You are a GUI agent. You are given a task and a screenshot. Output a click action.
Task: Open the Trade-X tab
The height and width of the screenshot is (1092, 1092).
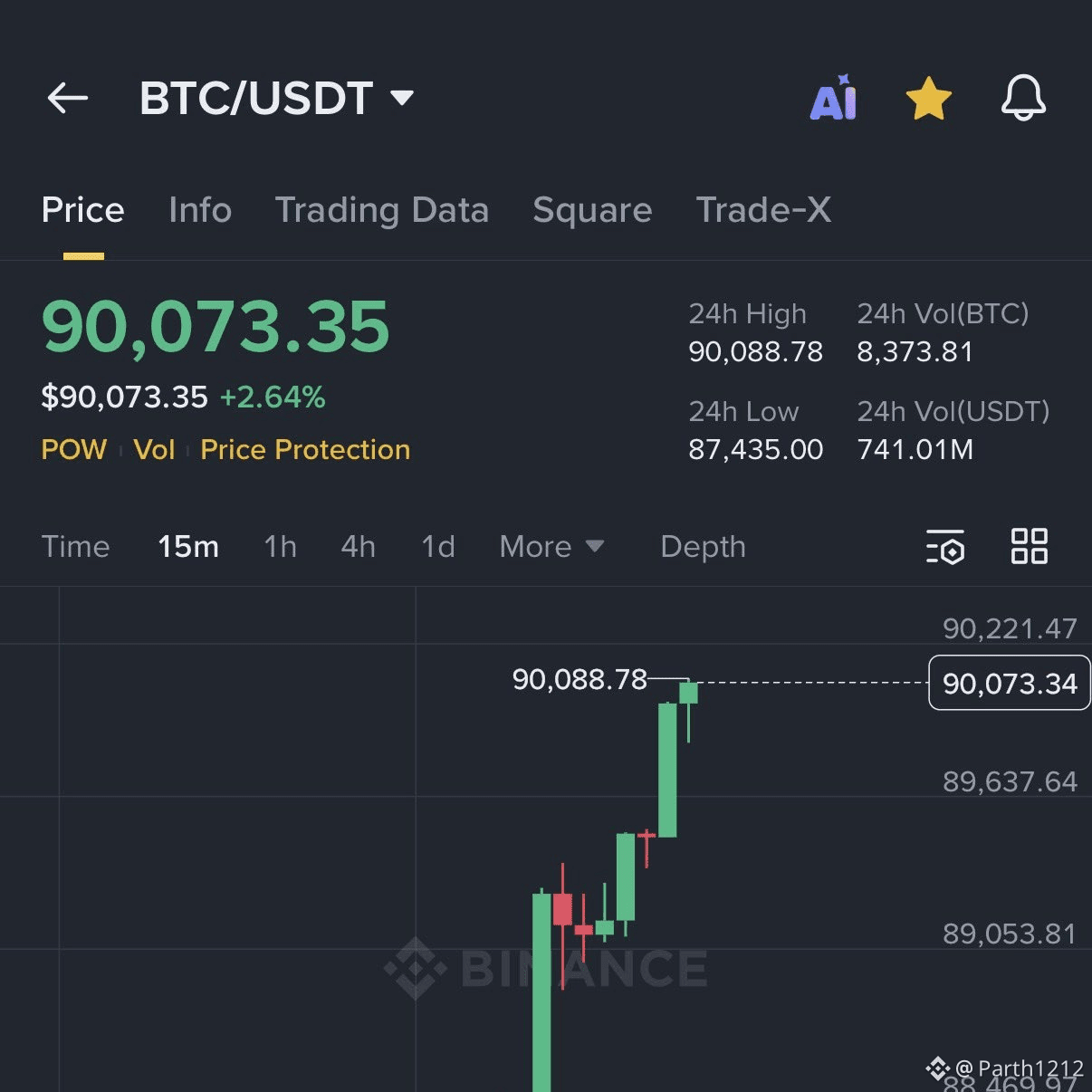pyautogui.click(x=763, y=210)
